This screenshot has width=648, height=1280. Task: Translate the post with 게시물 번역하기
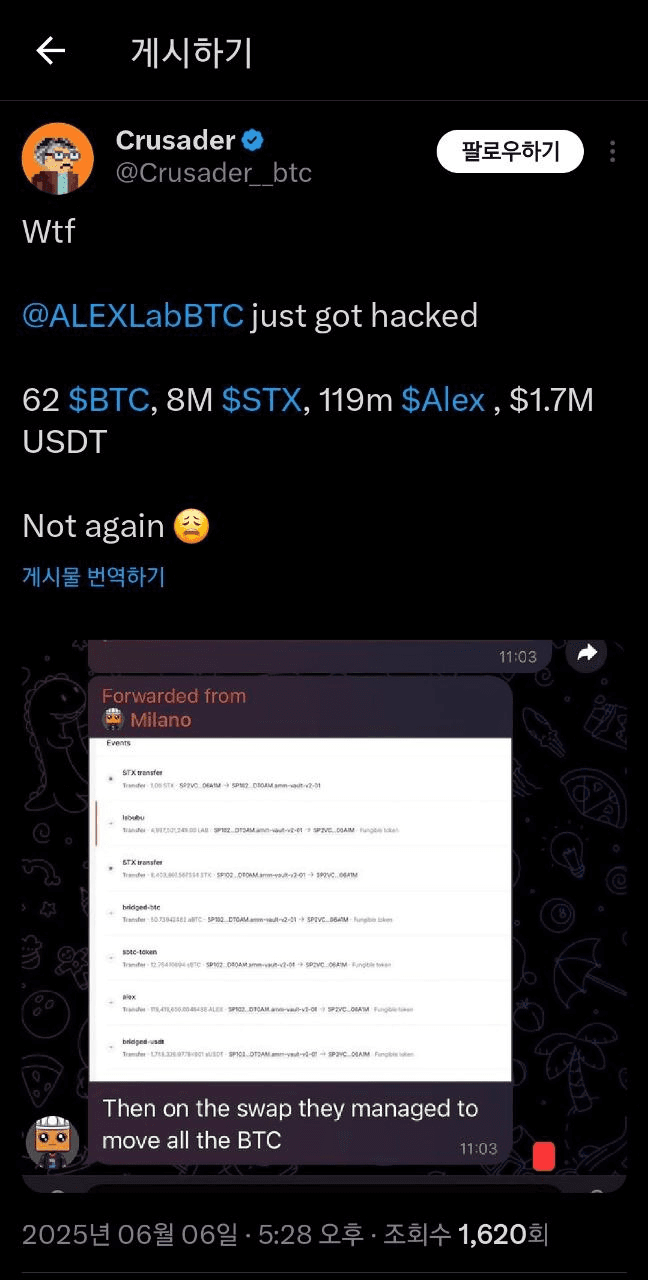[x=93, y=576]
